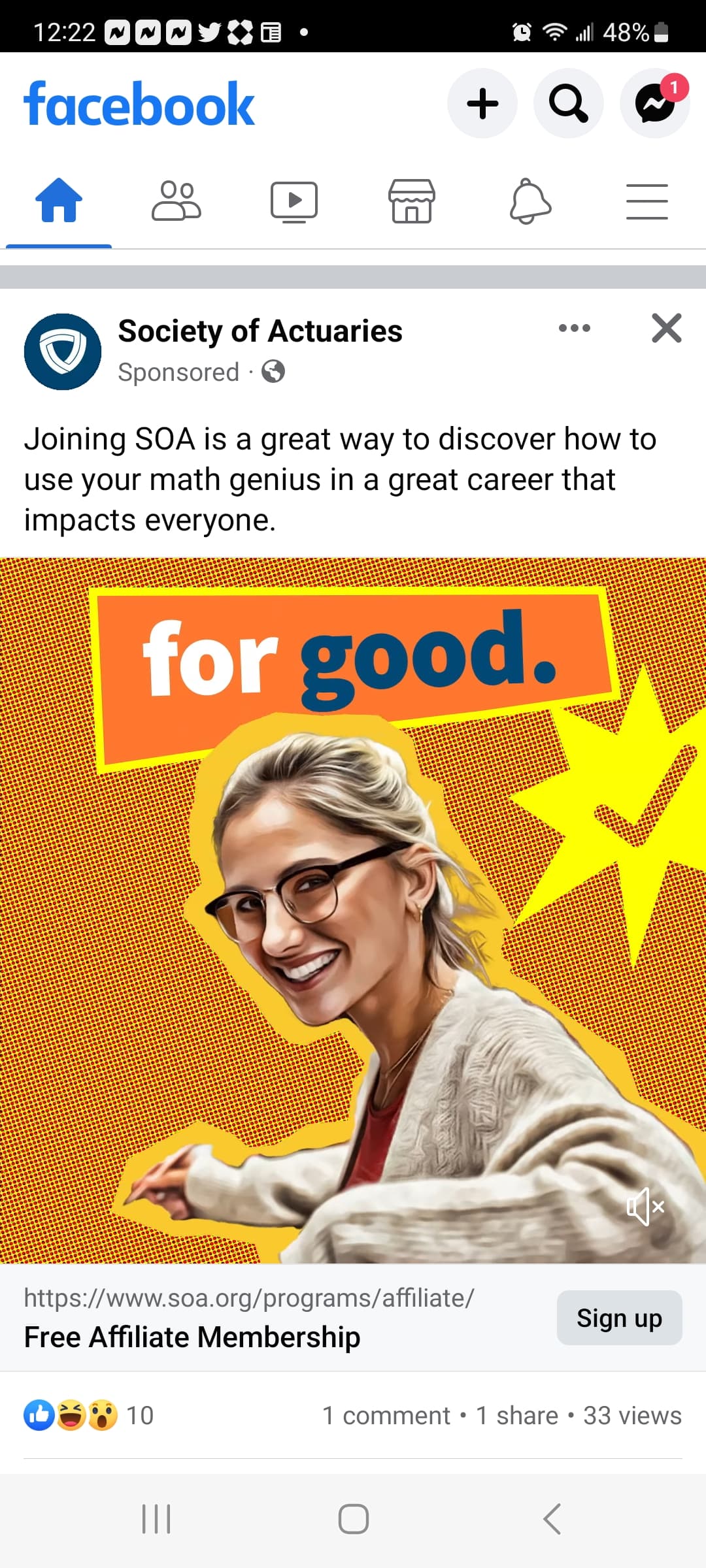Screen dimensions: 706x1568
Task: Open the 1 comment link
Action: pyautogui.click(x=386, y=1416)
